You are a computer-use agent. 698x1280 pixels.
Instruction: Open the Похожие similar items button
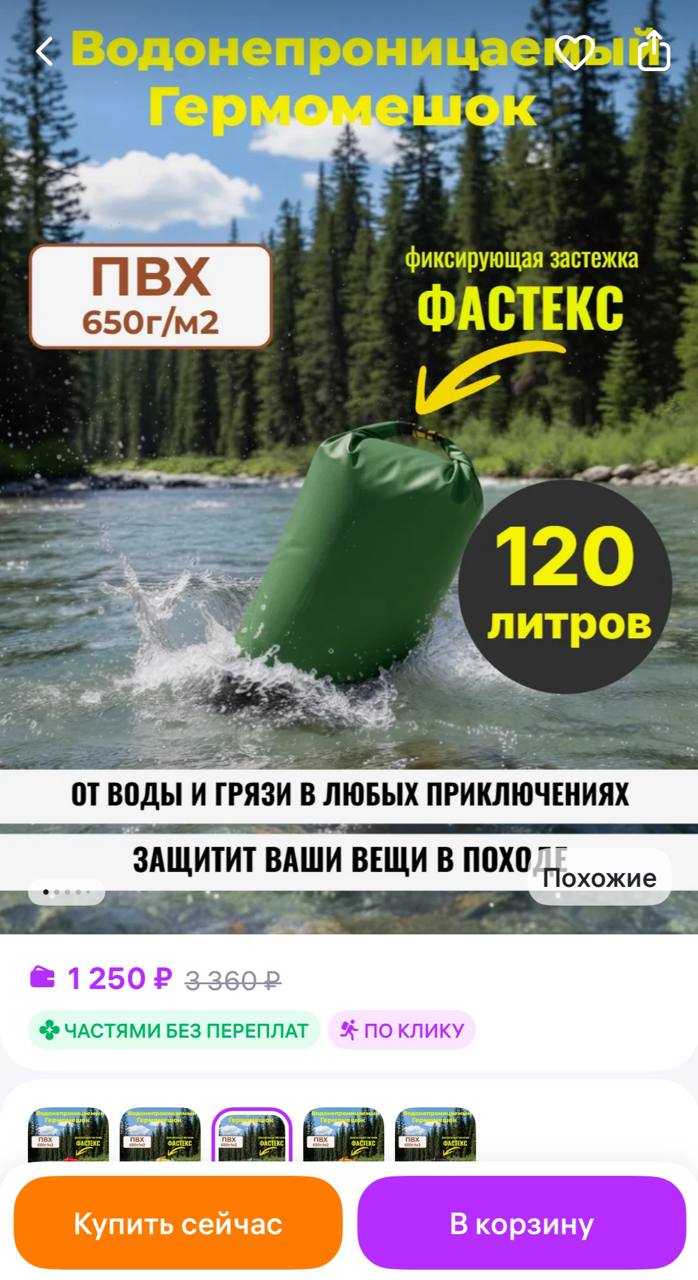[599, 878]
